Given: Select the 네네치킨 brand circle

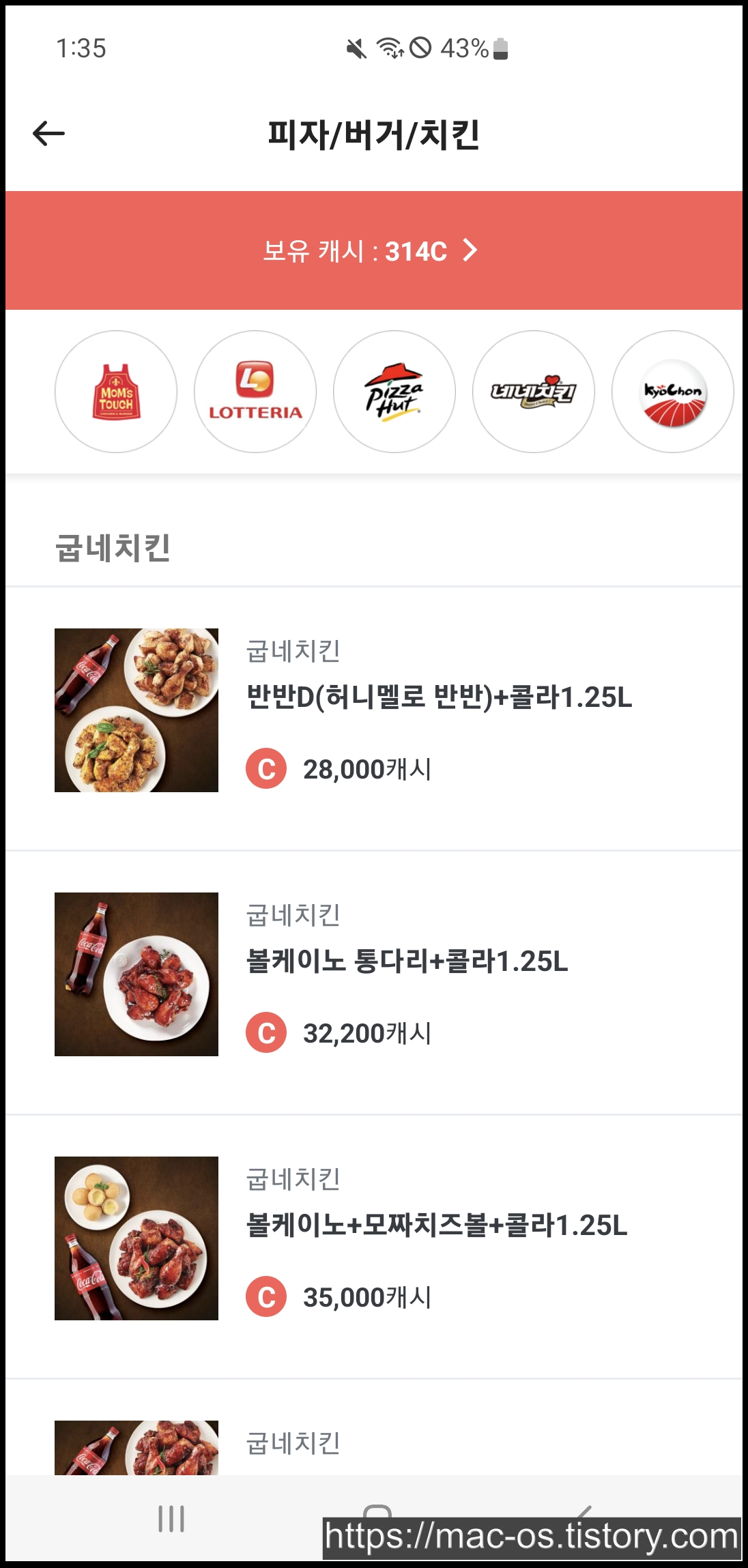Looking at the screenshot, I should coord(534,392).
